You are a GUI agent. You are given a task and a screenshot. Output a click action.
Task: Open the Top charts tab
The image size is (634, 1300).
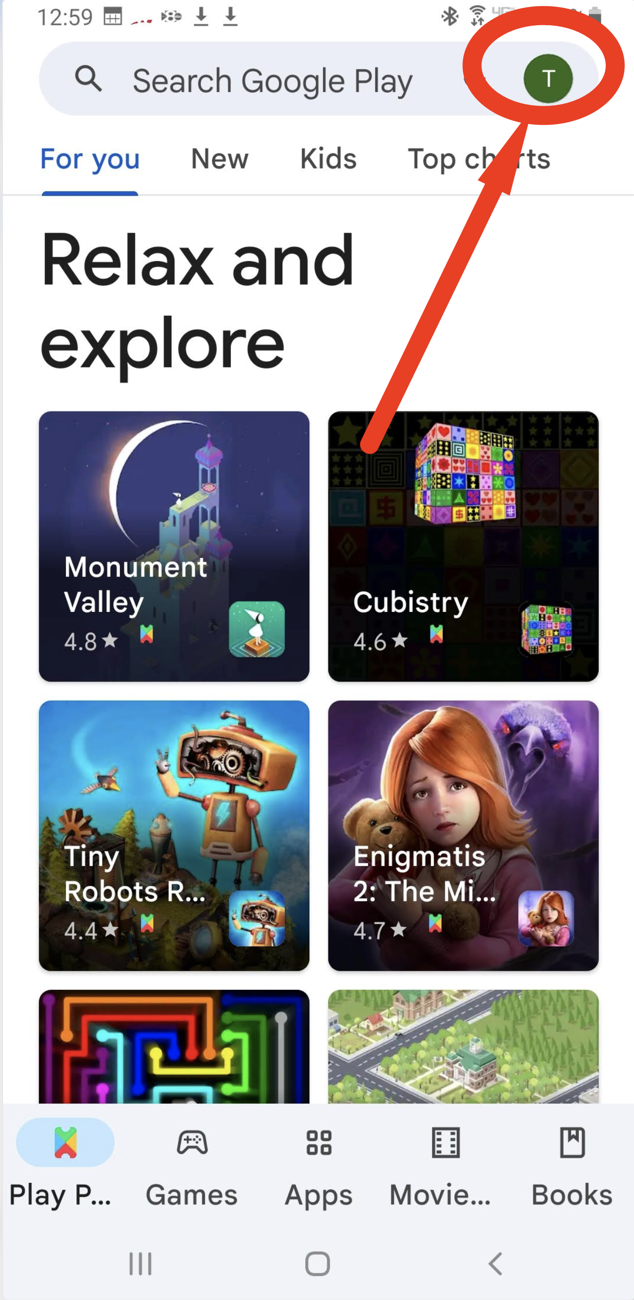point(478,159)
